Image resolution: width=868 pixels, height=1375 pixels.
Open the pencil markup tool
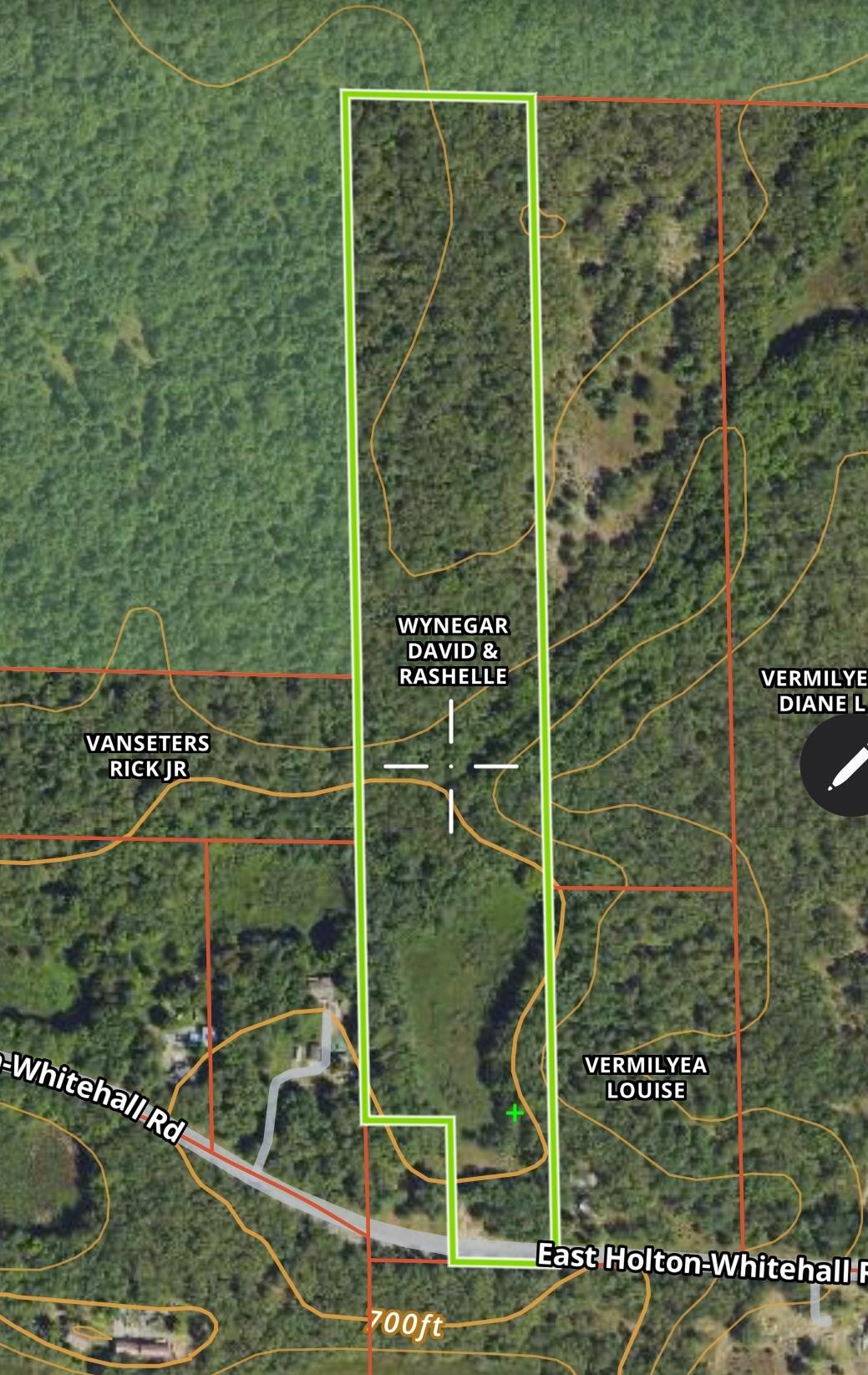click(x=842, y=766)
